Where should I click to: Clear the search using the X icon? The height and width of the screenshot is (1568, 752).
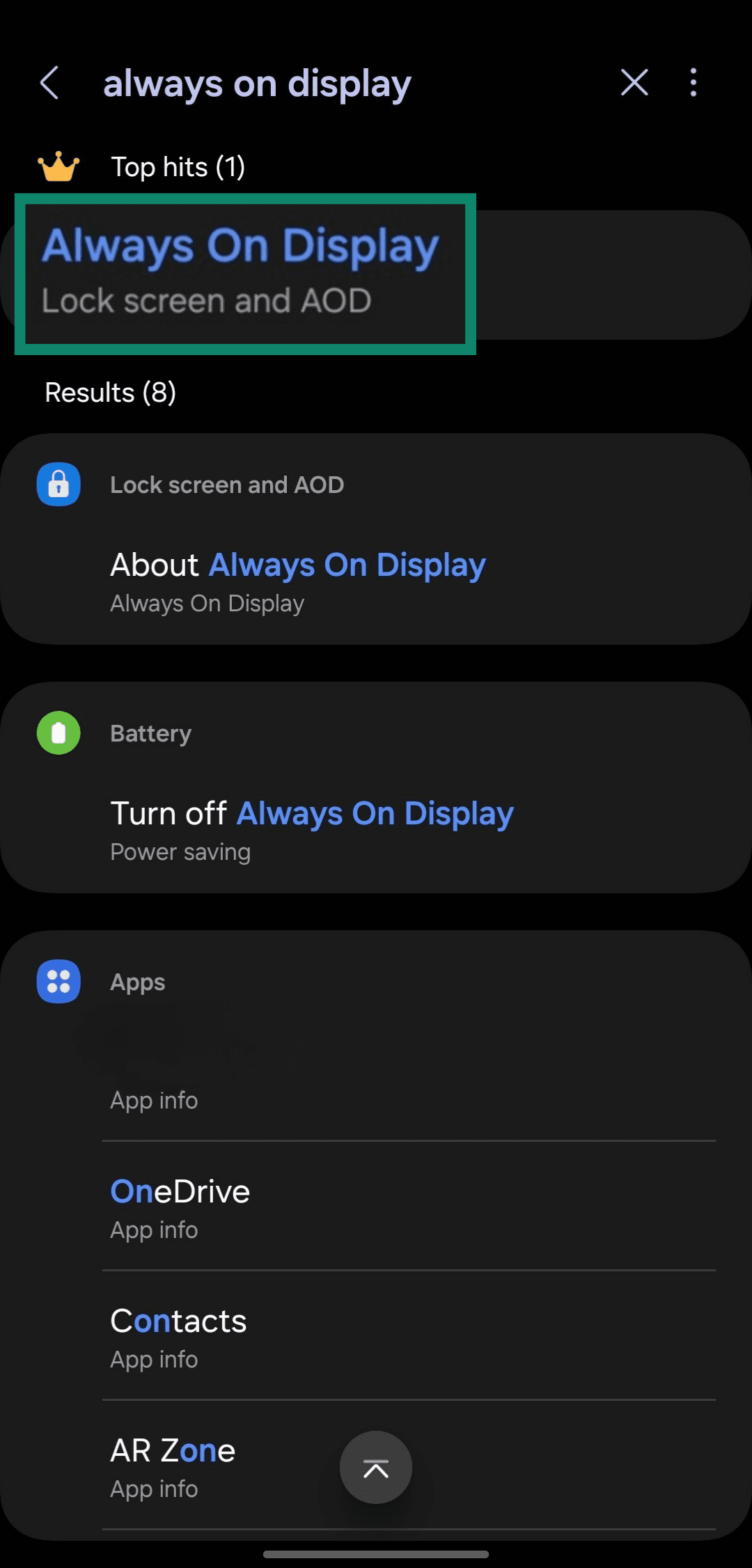tap(634, 82)
